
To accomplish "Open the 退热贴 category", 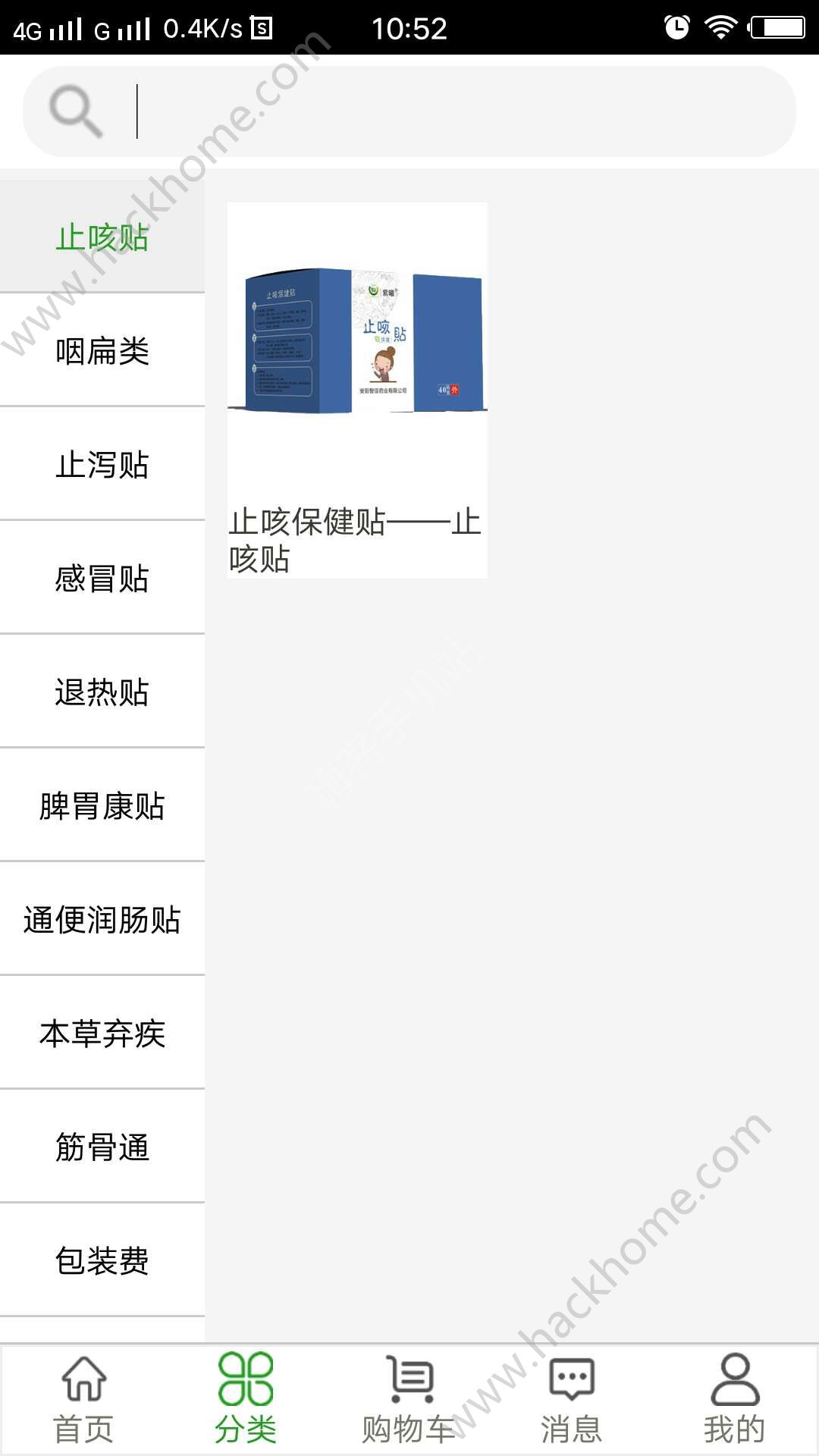I will coord(102,692).
